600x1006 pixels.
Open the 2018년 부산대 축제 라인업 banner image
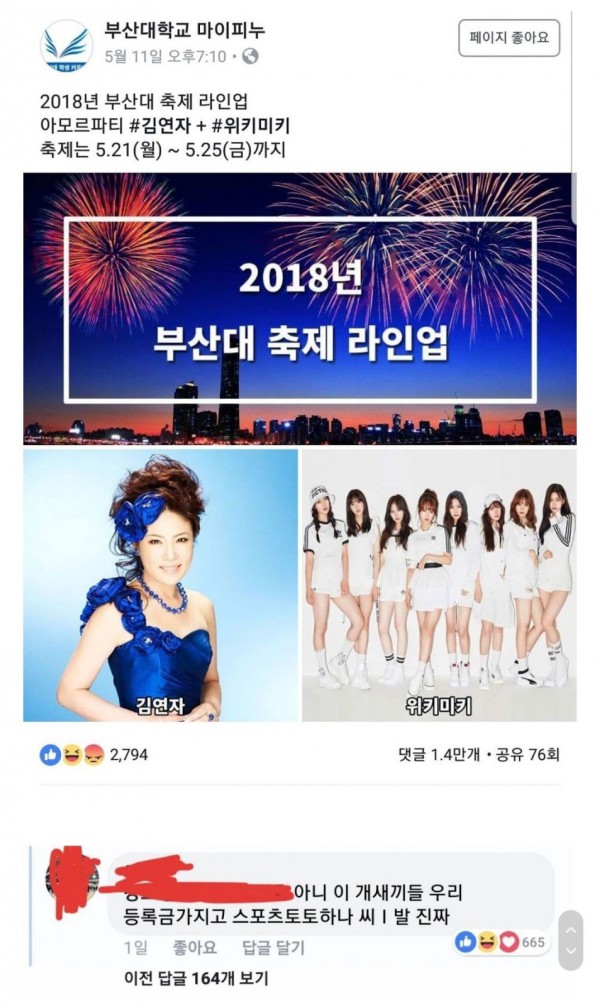299,308
